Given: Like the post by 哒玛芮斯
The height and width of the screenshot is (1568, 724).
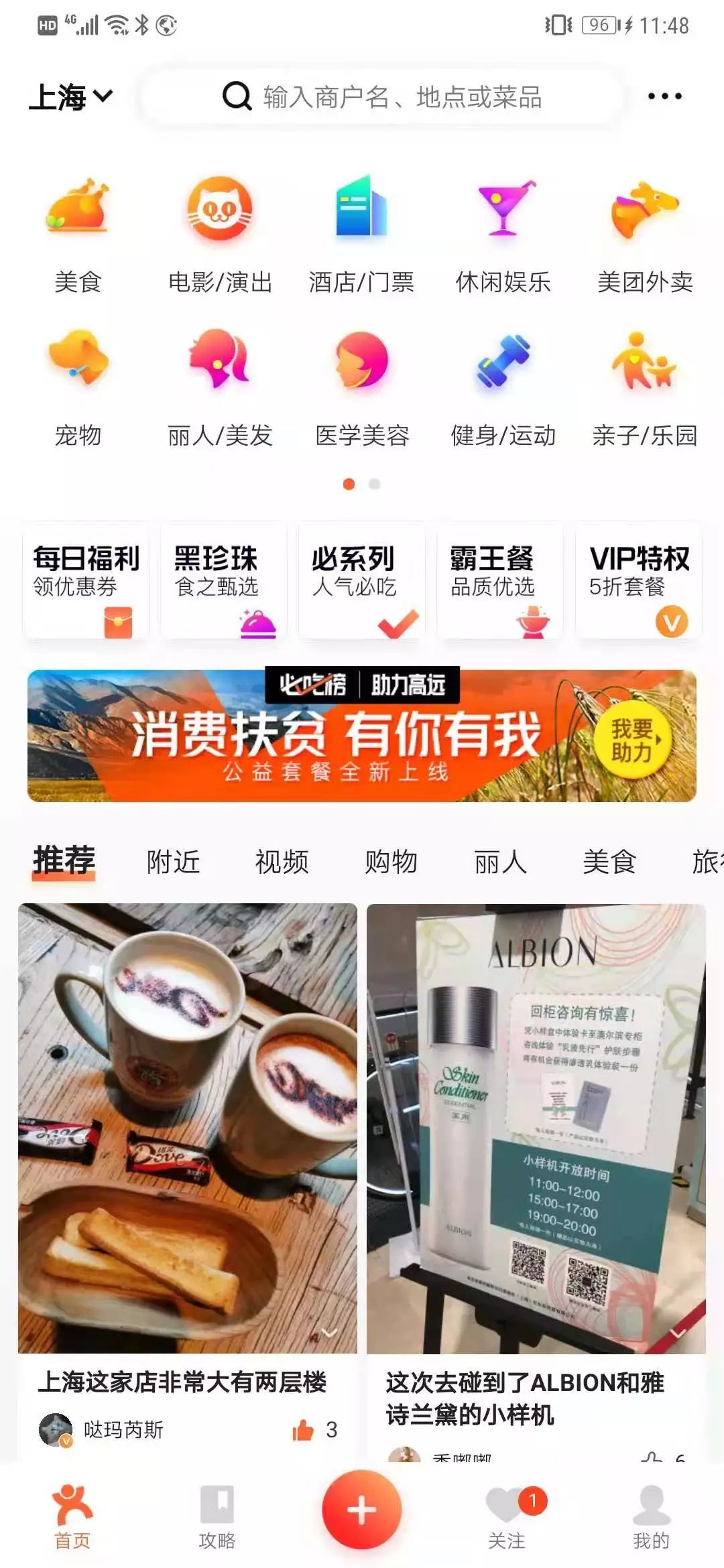Looking at the screenshot, I should (303, 1430).
